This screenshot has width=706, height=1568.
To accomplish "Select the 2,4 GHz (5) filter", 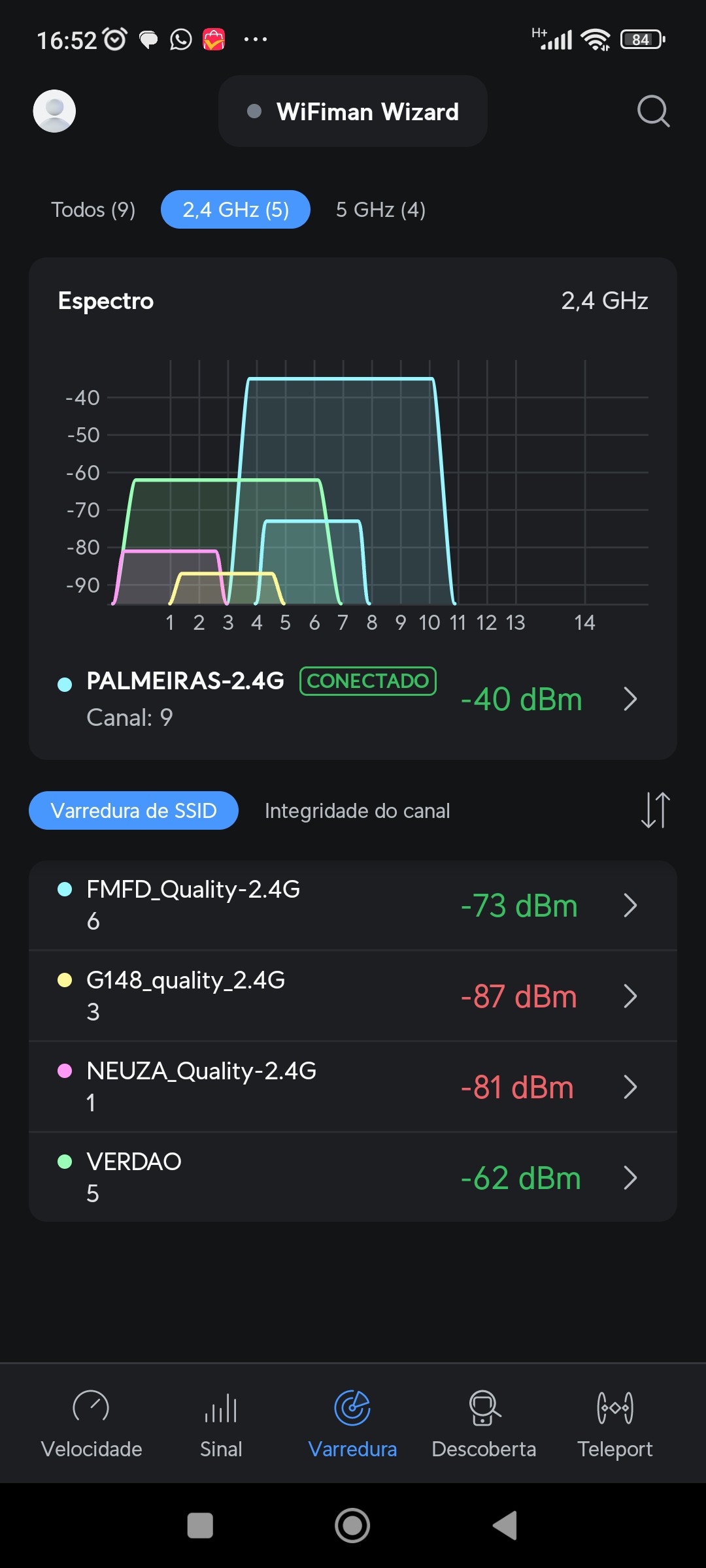I will (x=235, y=210).
